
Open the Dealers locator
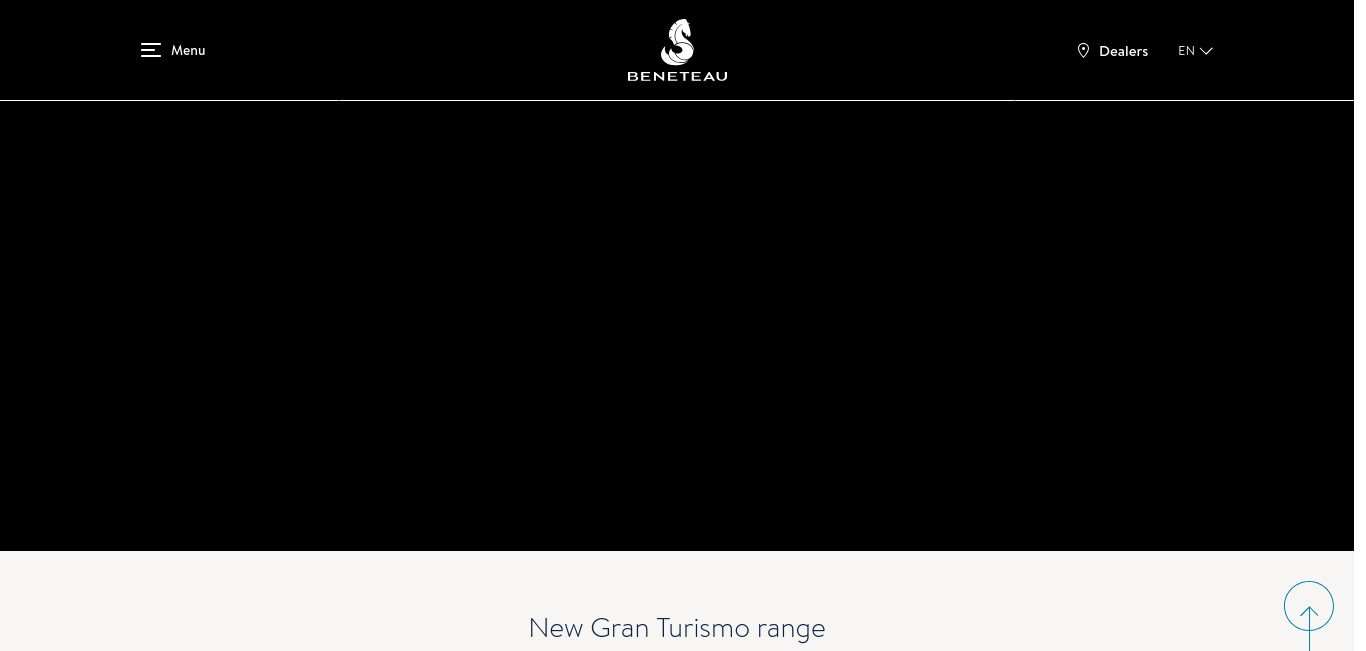[x=1112, y=51]
